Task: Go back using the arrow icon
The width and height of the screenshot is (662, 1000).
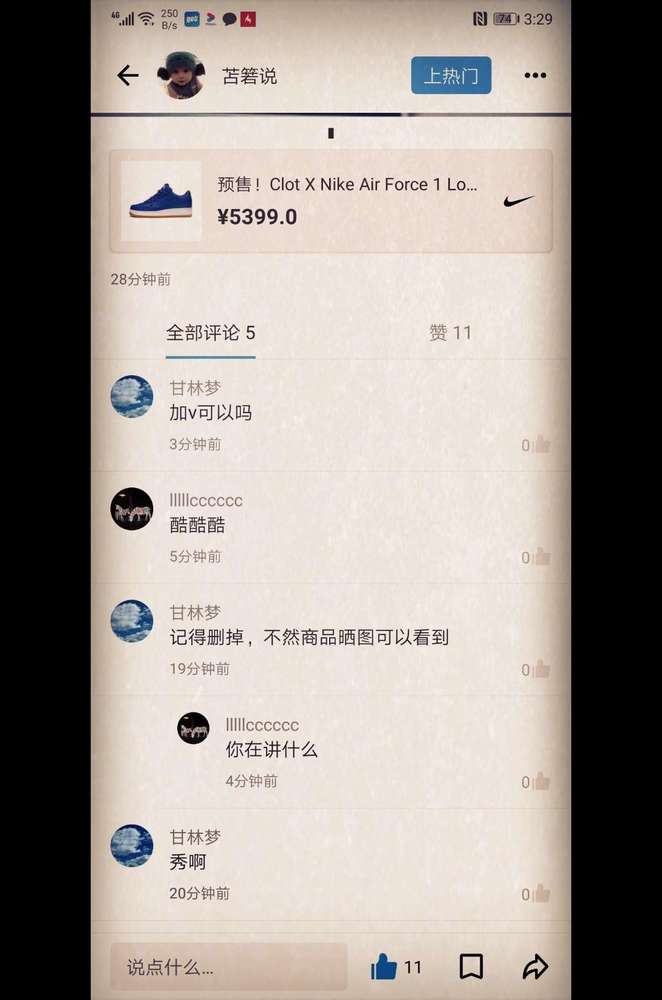Action: click(x=127, y=75)
